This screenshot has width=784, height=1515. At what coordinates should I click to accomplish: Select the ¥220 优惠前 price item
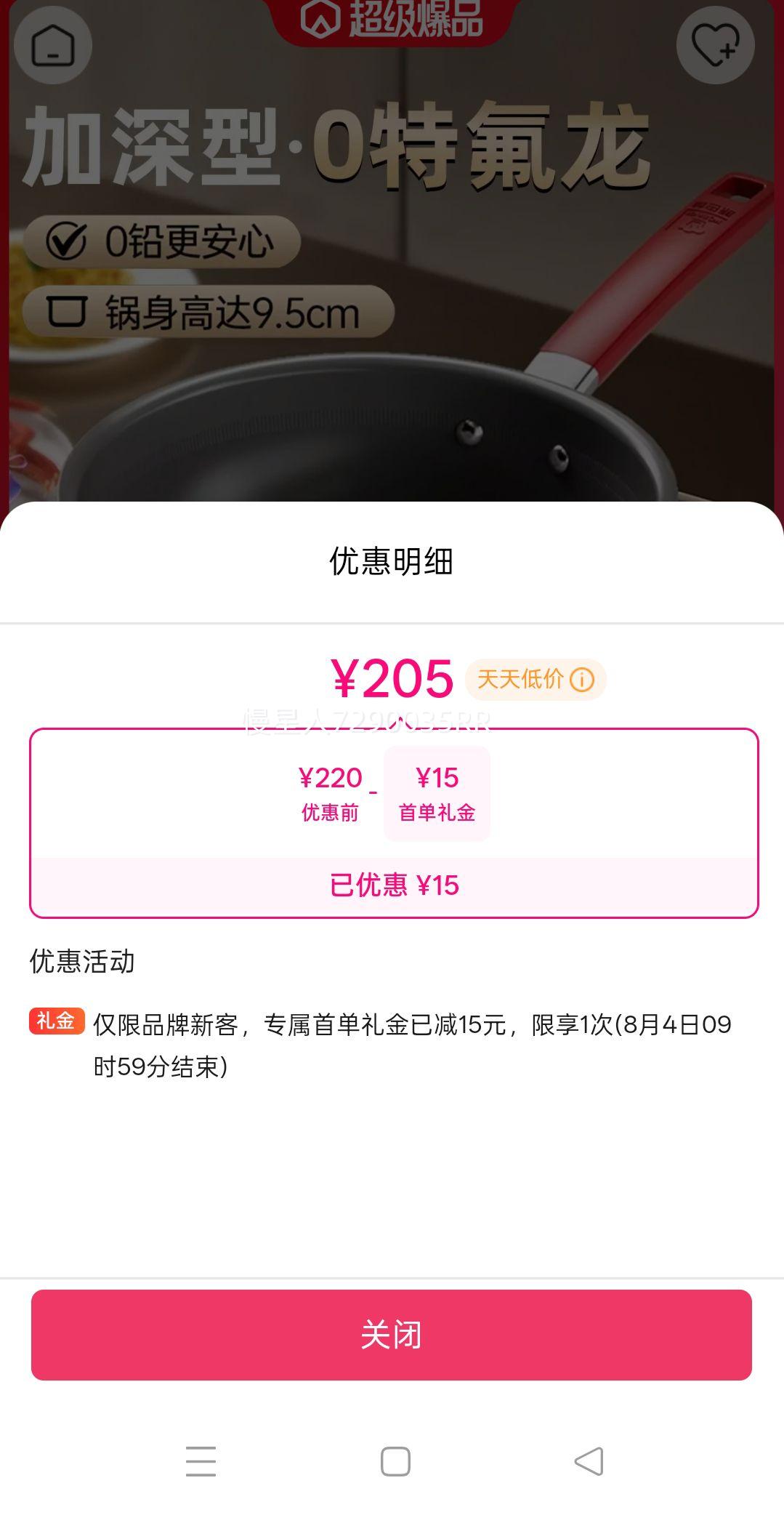click(331, 792)
